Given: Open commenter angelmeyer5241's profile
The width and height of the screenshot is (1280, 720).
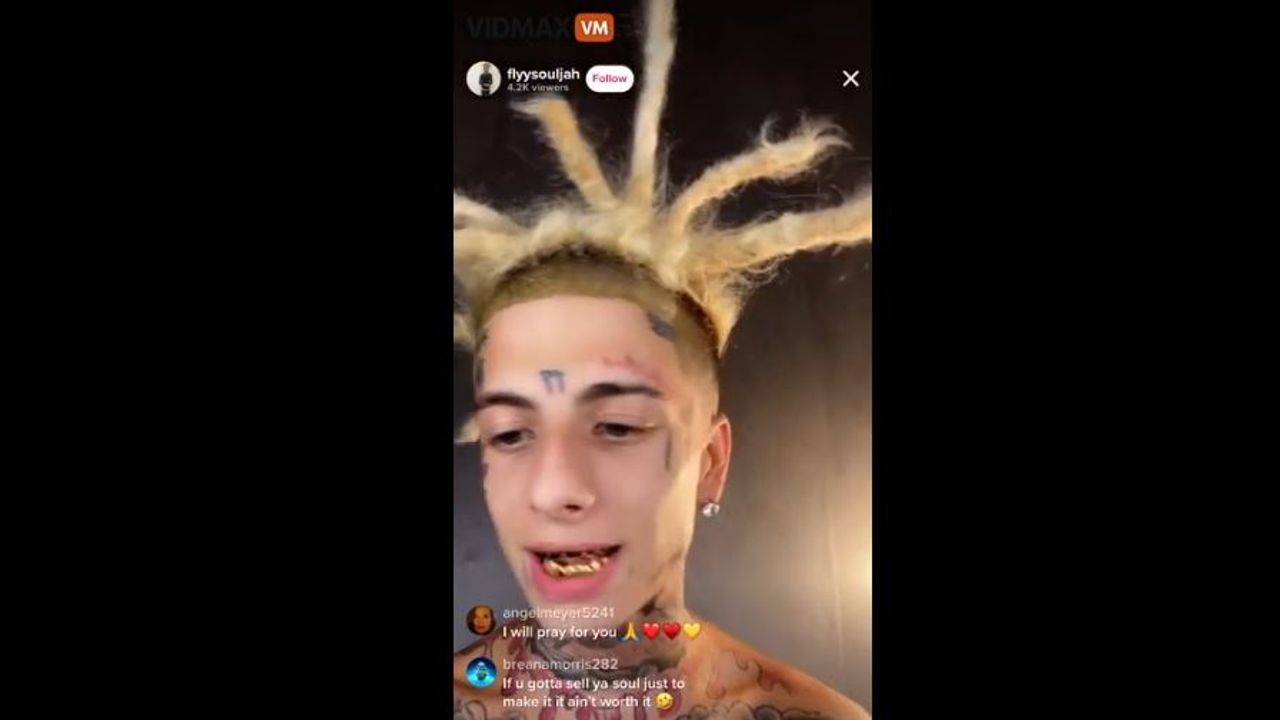Looking at the screenshot, I should click(x=481, y=621).
